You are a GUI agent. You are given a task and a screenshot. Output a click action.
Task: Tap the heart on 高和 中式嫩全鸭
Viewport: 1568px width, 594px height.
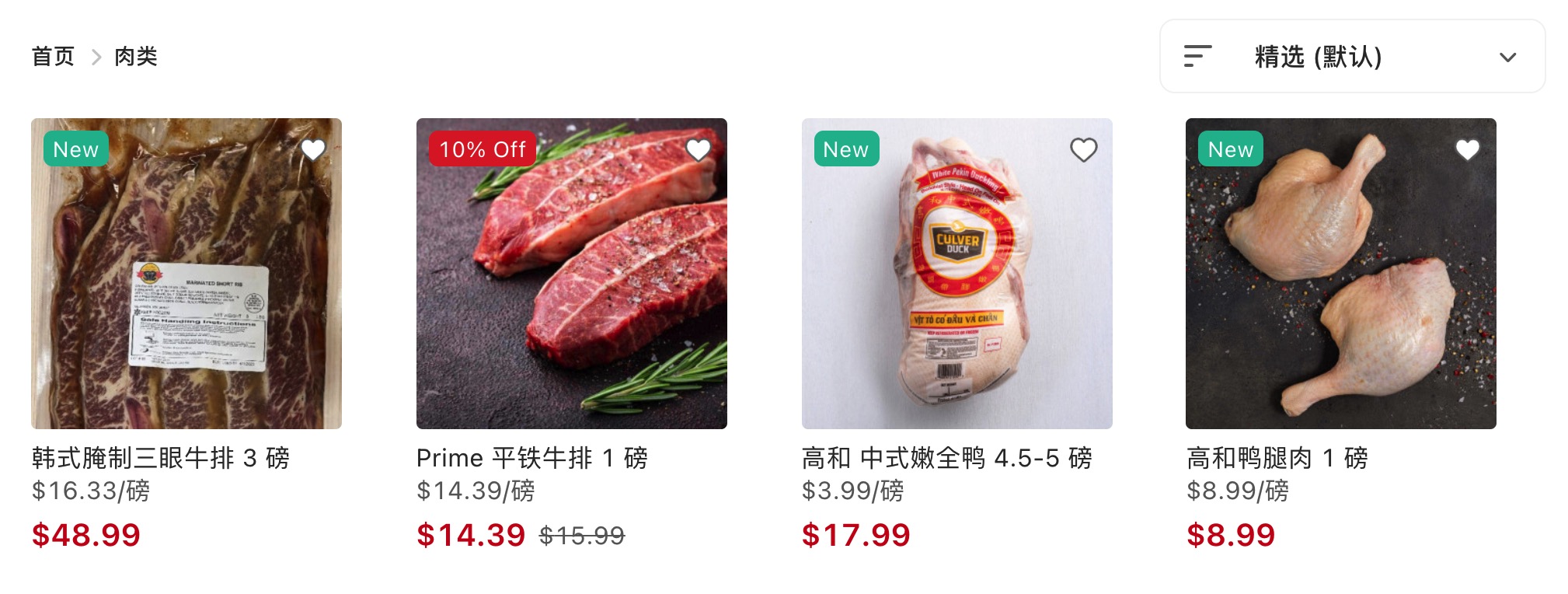[x=1084, y=149]
